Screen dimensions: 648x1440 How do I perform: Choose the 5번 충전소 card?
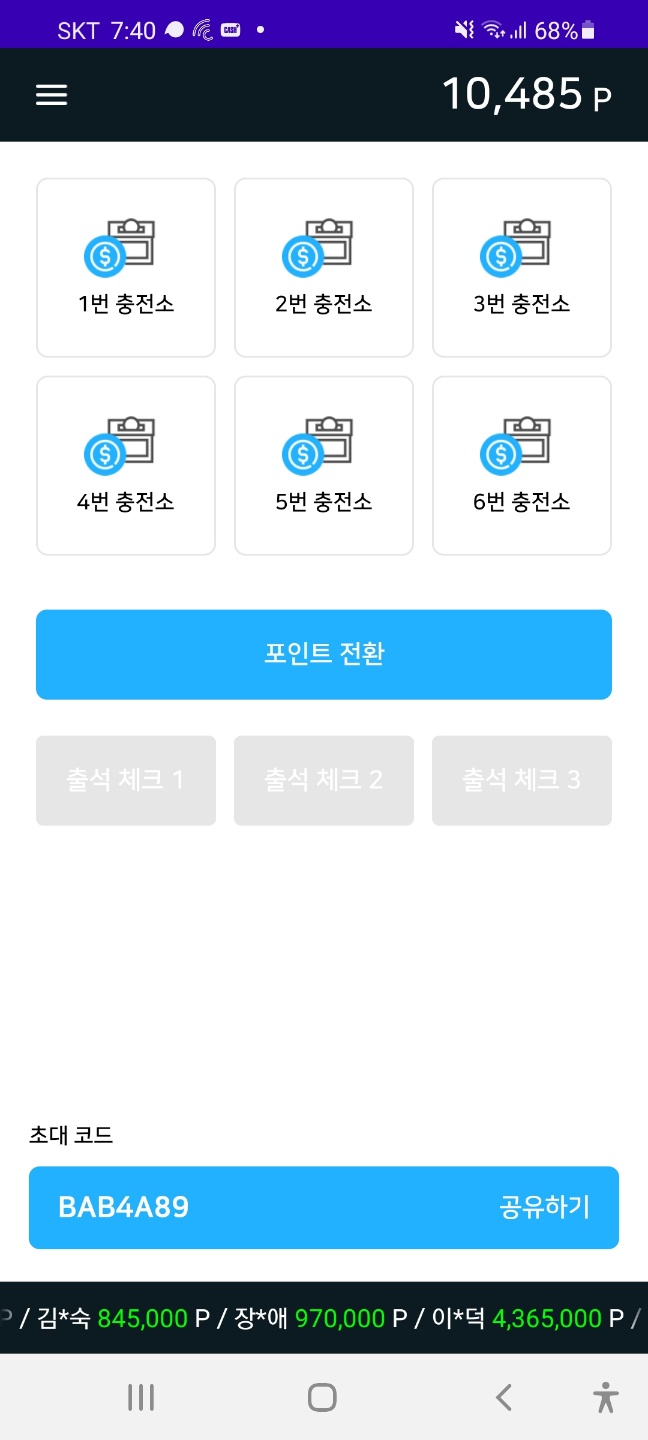324,466
